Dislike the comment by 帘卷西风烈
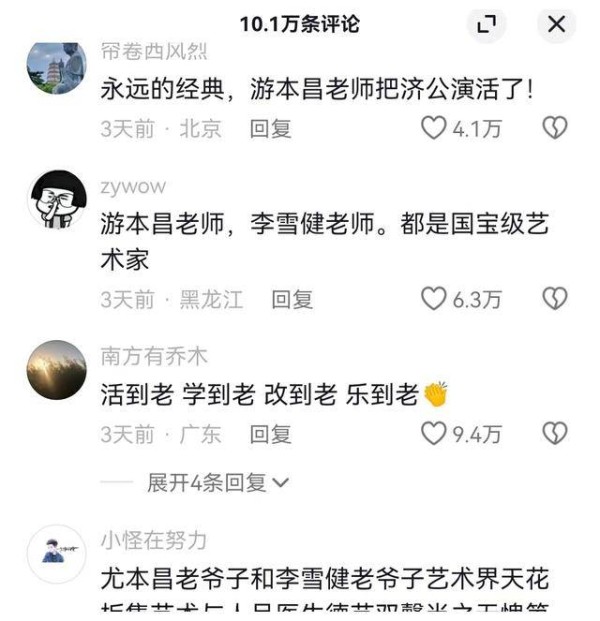 point(554,128)
